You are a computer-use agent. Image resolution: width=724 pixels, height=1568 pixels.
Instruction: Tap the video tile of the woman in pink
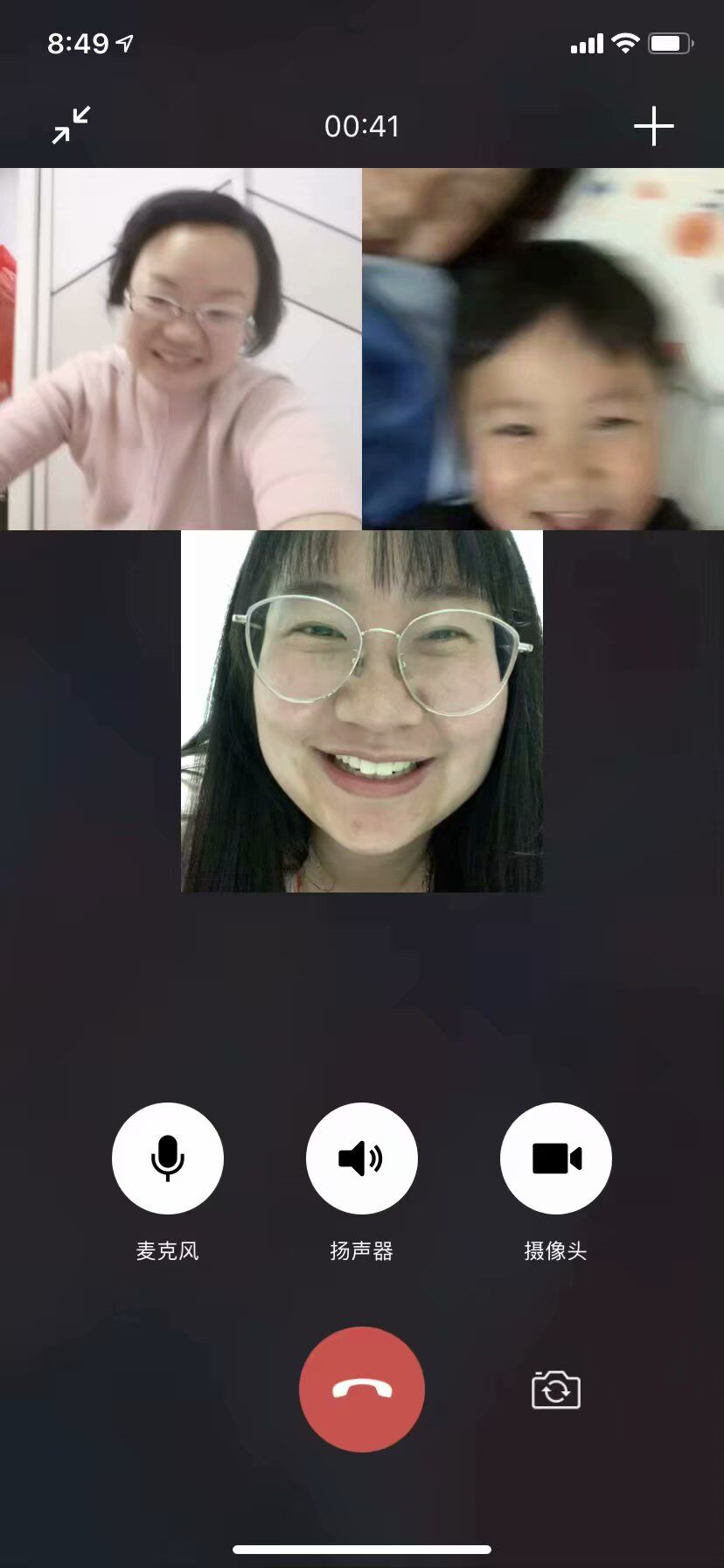point(180,349)
